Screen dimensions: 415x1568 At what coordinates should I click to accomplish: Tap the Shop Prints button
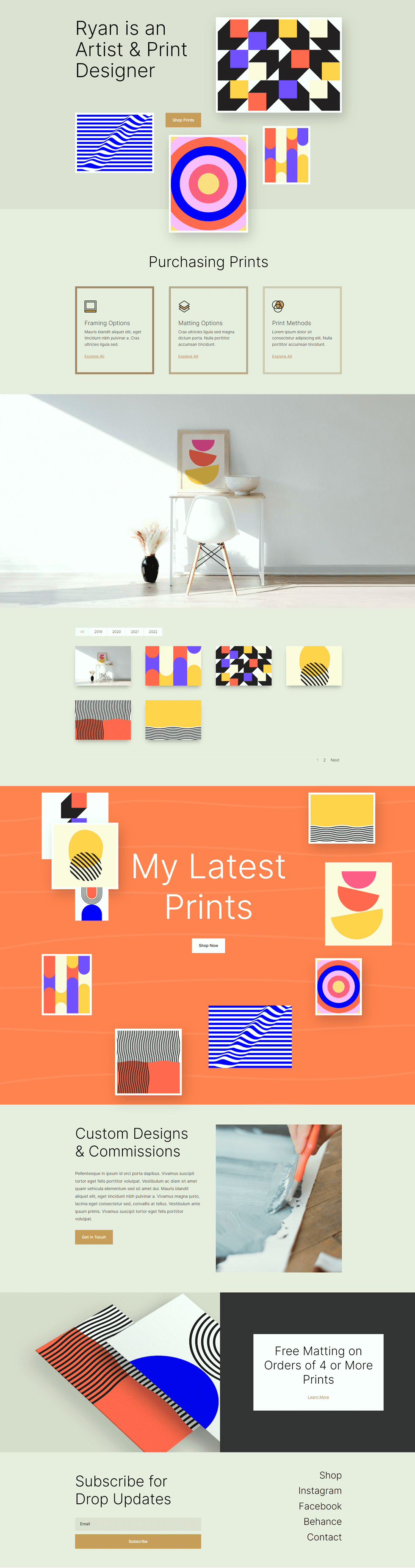183,120
